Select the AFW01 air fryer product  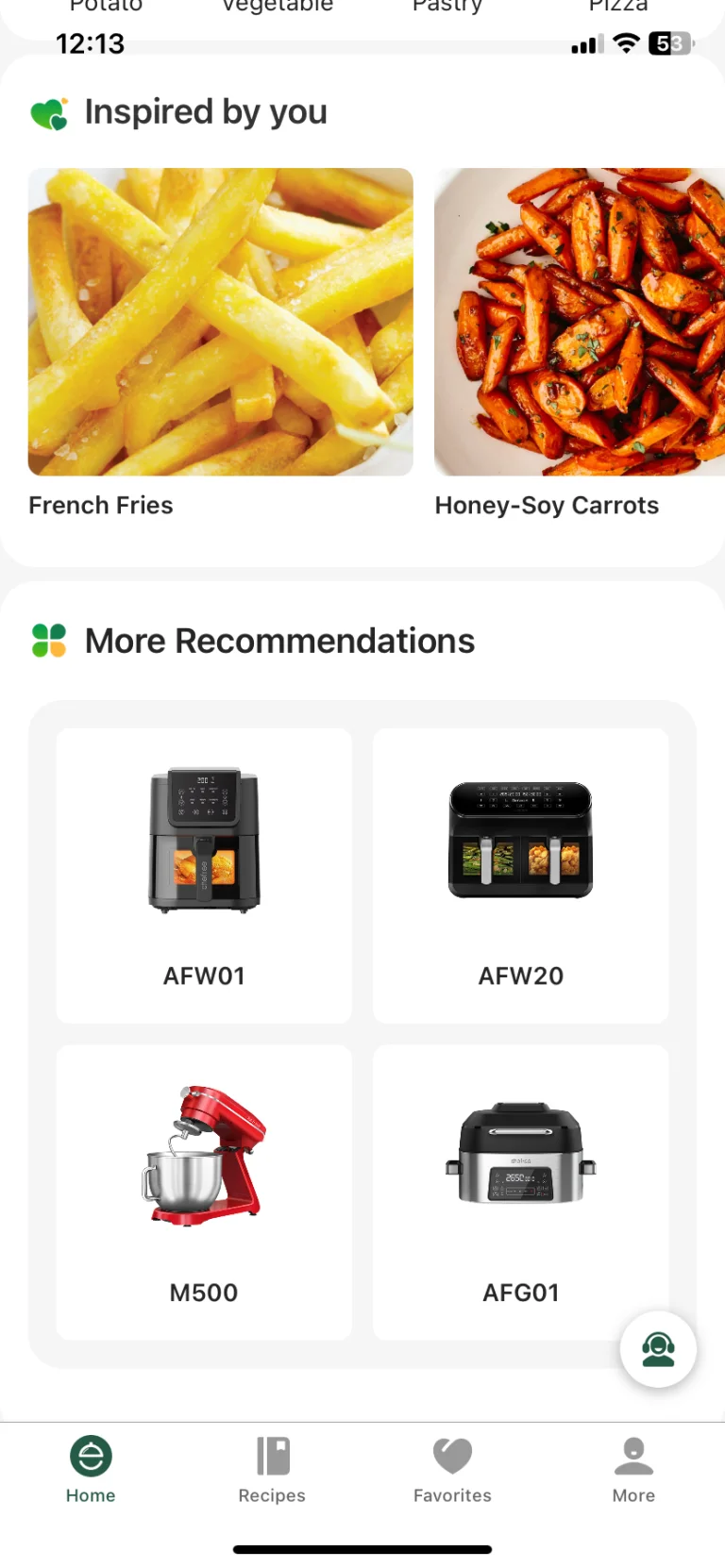[204, 875]
